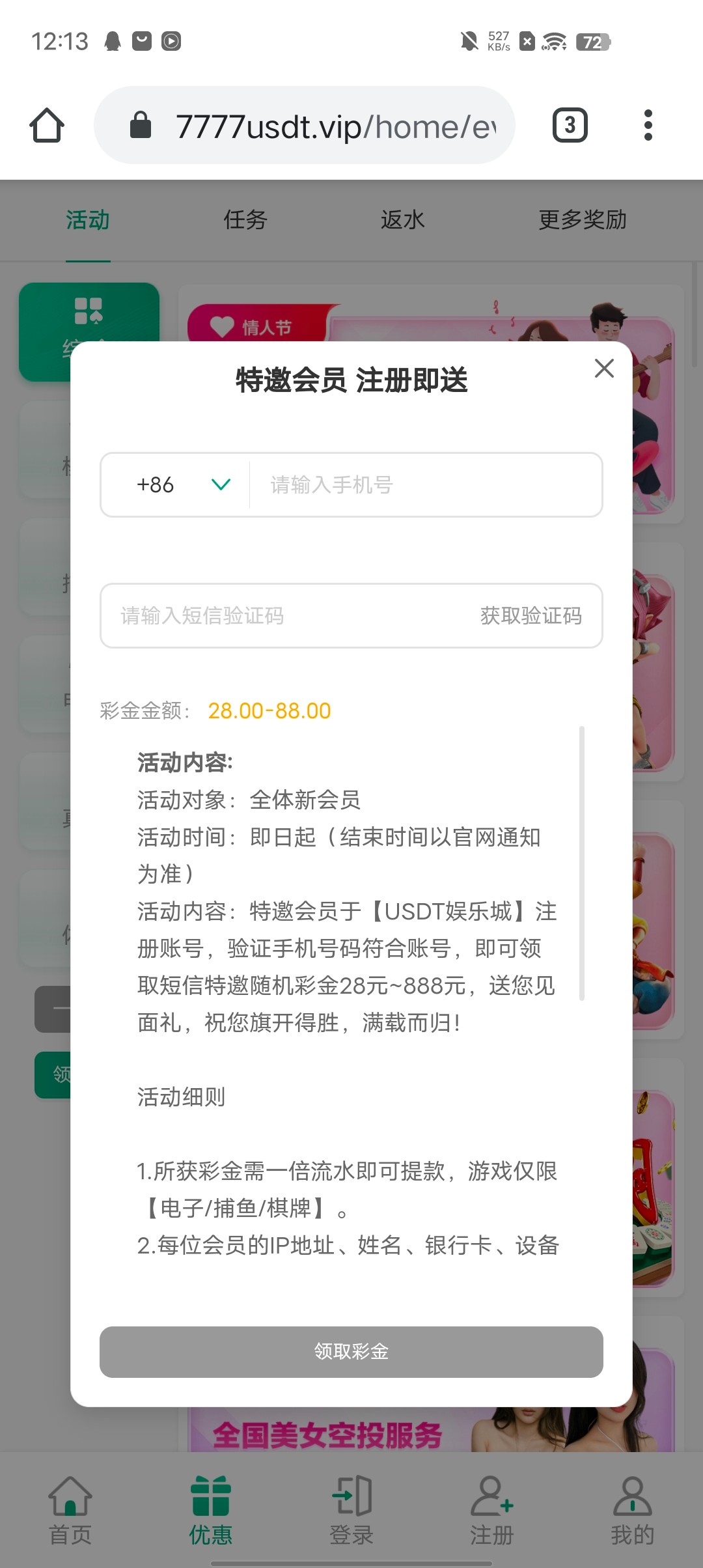The height and width of the screenshot is (1568, 703).
Task: Switch to the 任务 tab
Action: click(245, 220)
